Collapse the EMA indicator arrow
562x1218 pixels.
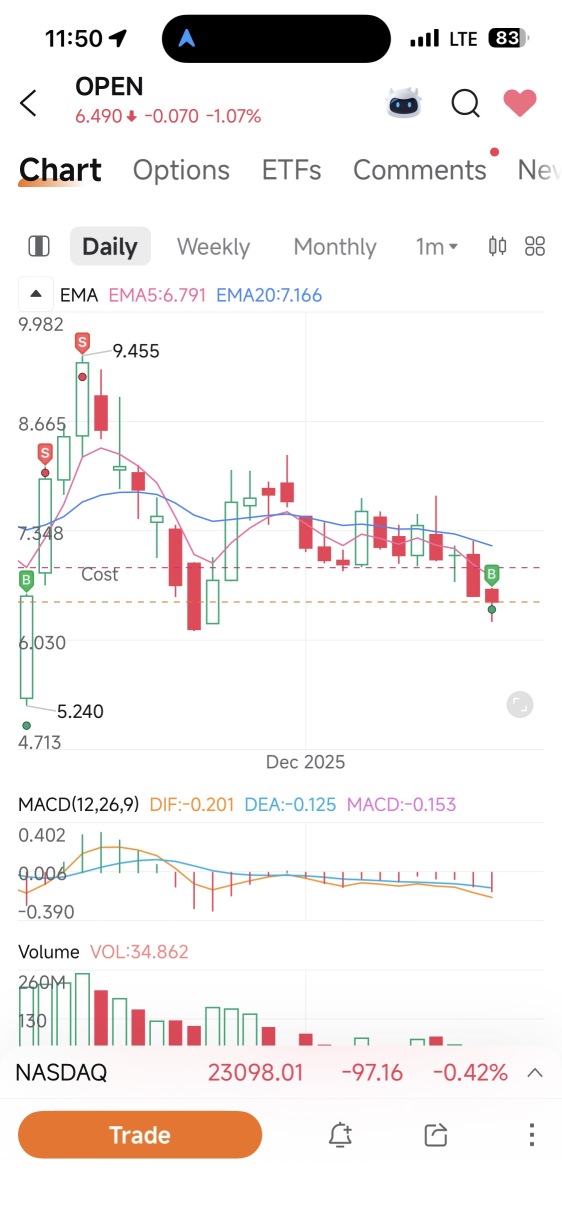pyautogui.click(x=36, y=295)
